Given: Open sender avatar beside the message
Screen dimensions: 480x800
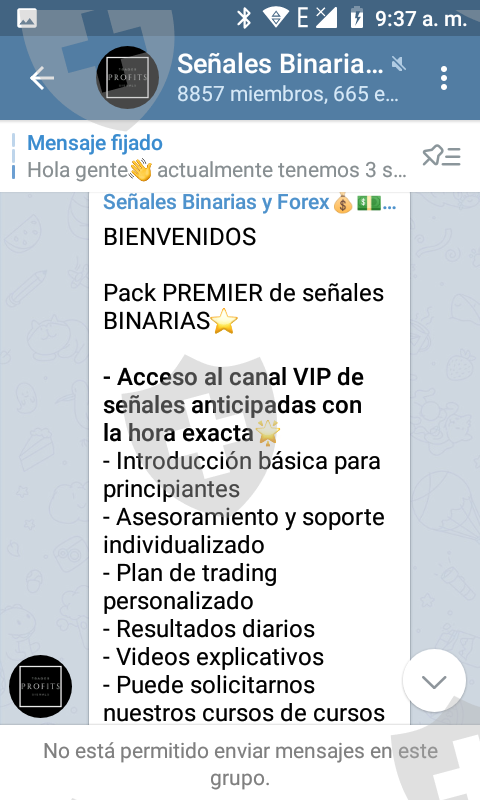Looking at the screenshot, I should 40,686.
